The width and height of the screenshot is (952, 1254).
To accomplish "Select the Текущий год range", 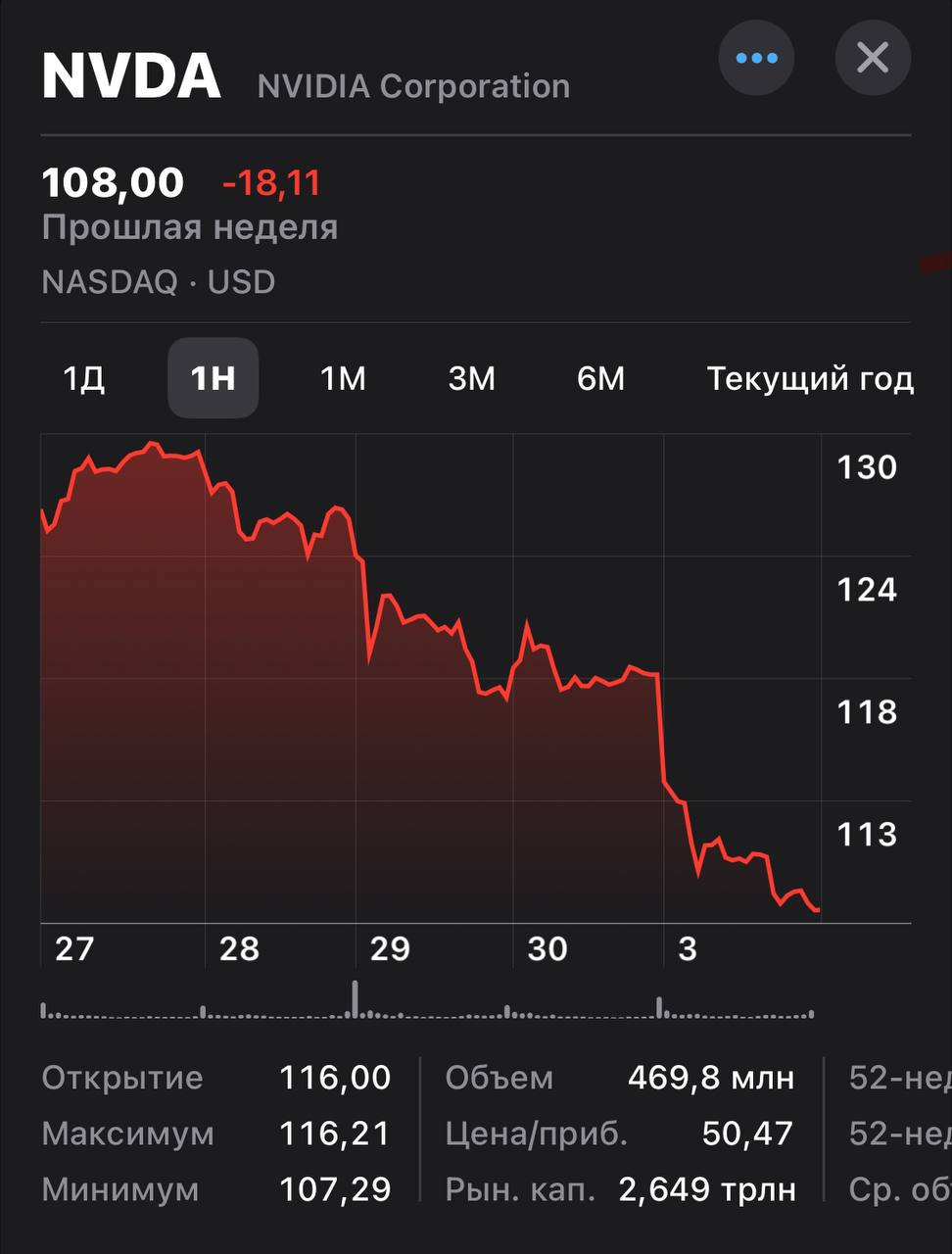I will (x=810, y=378).
